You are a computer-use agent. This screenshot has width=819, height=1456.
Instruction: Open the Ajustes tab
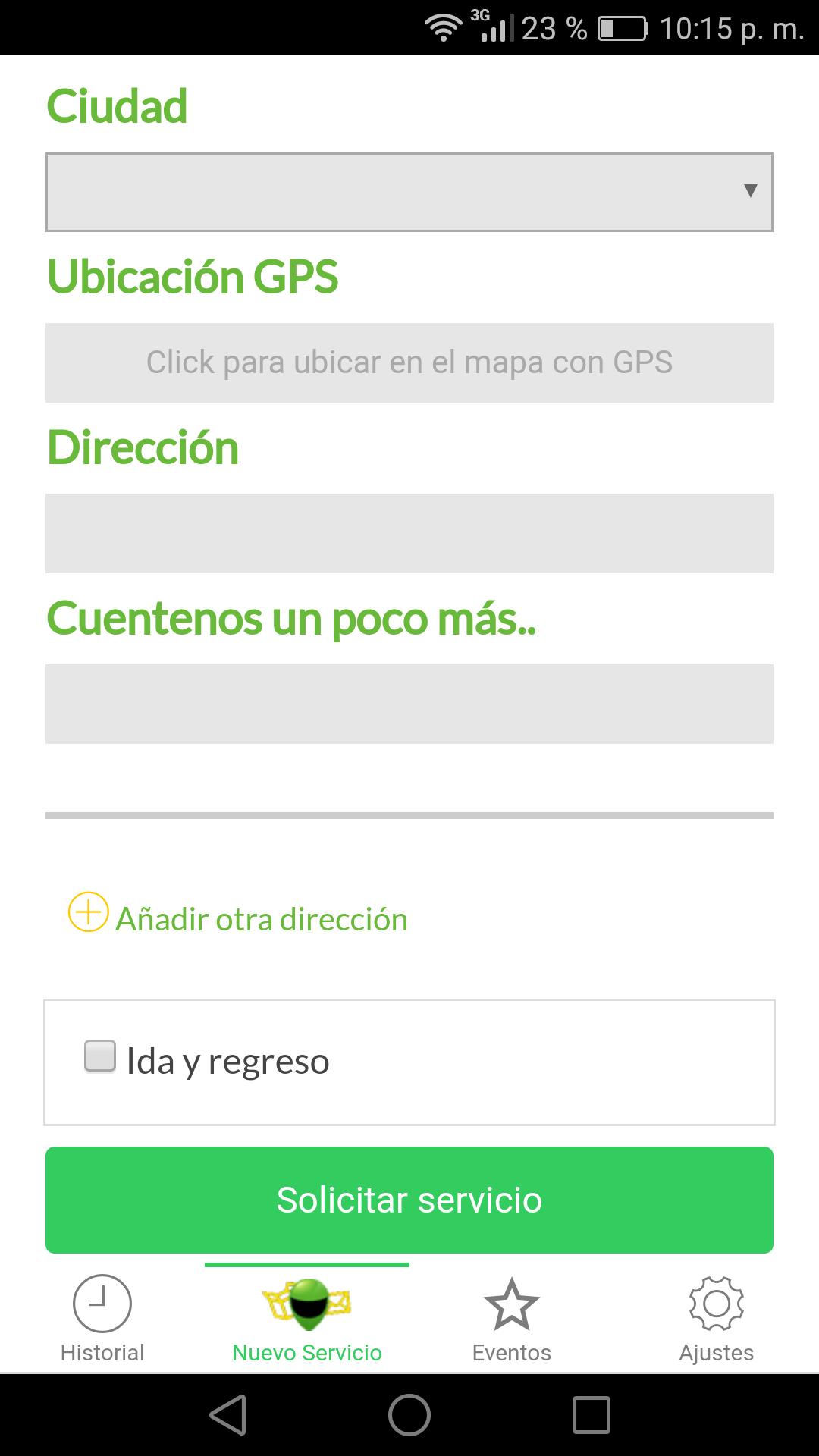tap(717, 1319)
